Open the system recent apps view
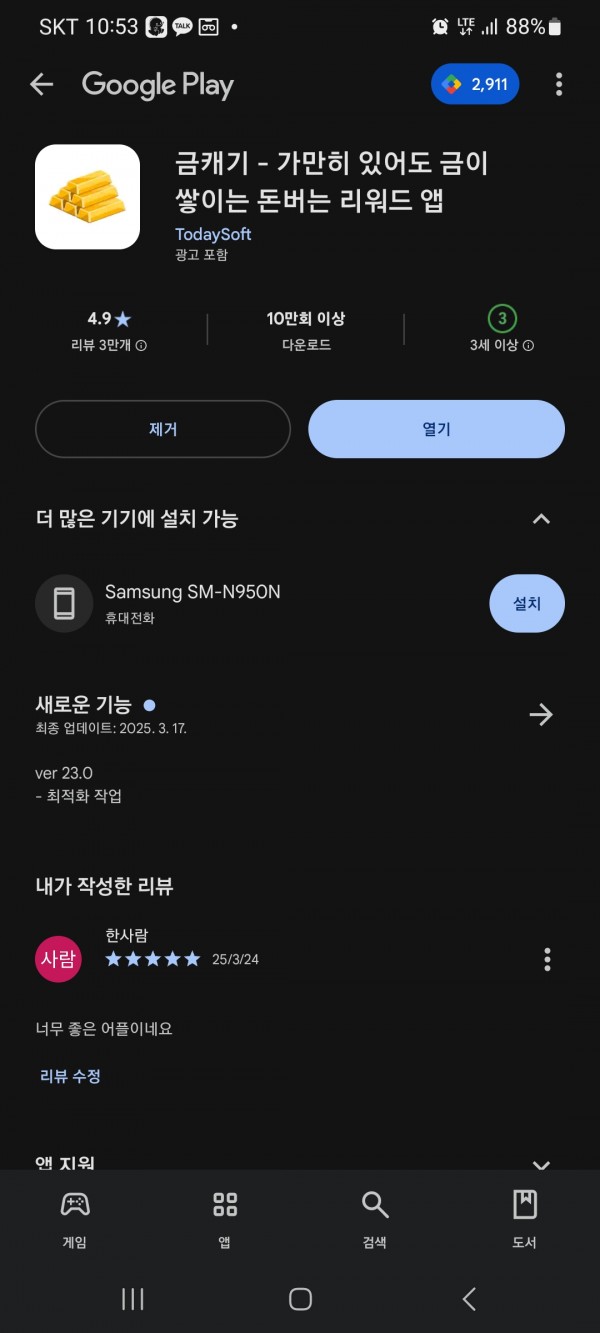 coord(132,1299)
